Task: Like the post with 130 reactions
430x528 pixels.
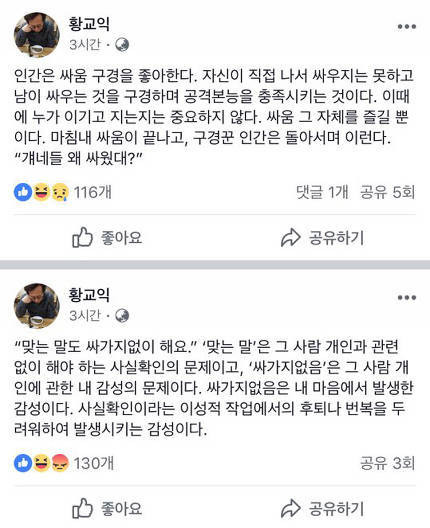Action: tap(107, 508)
